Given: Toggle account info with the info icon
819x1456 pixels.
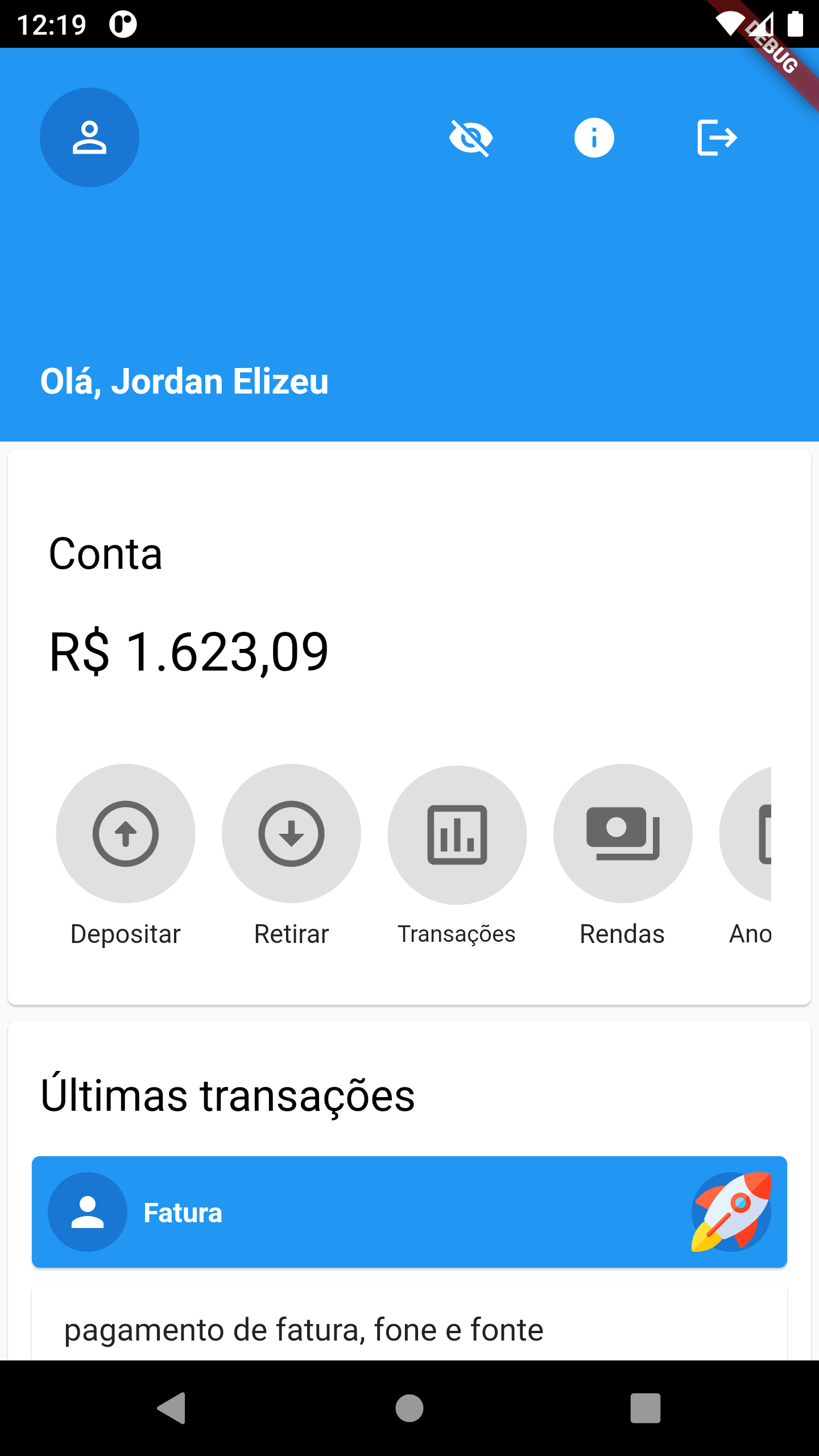Looking at the screenshot, I should pos(594,137).
